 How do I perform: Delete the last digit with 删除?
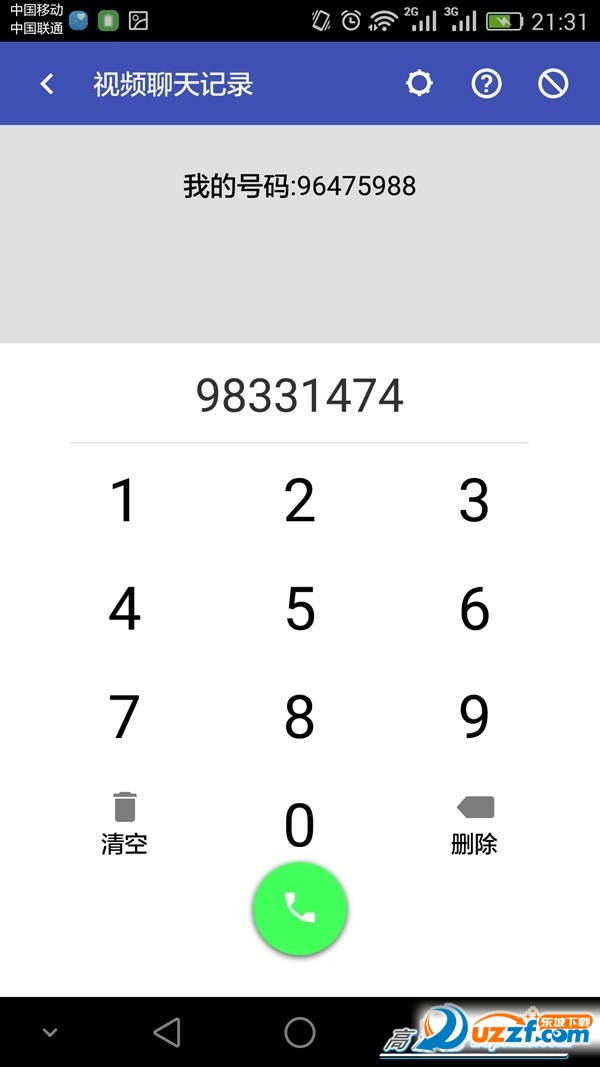[474, 824]
